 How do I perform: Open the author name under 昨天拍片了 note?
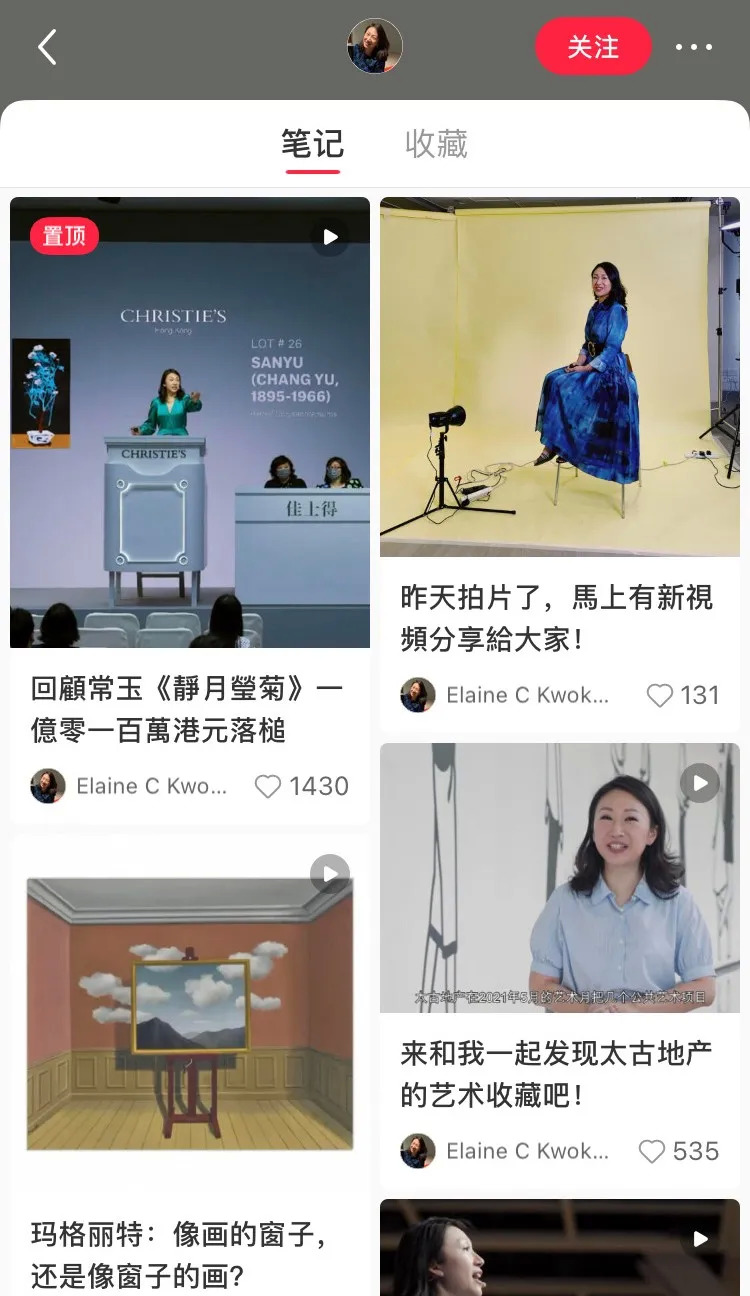tap(526, 696)
